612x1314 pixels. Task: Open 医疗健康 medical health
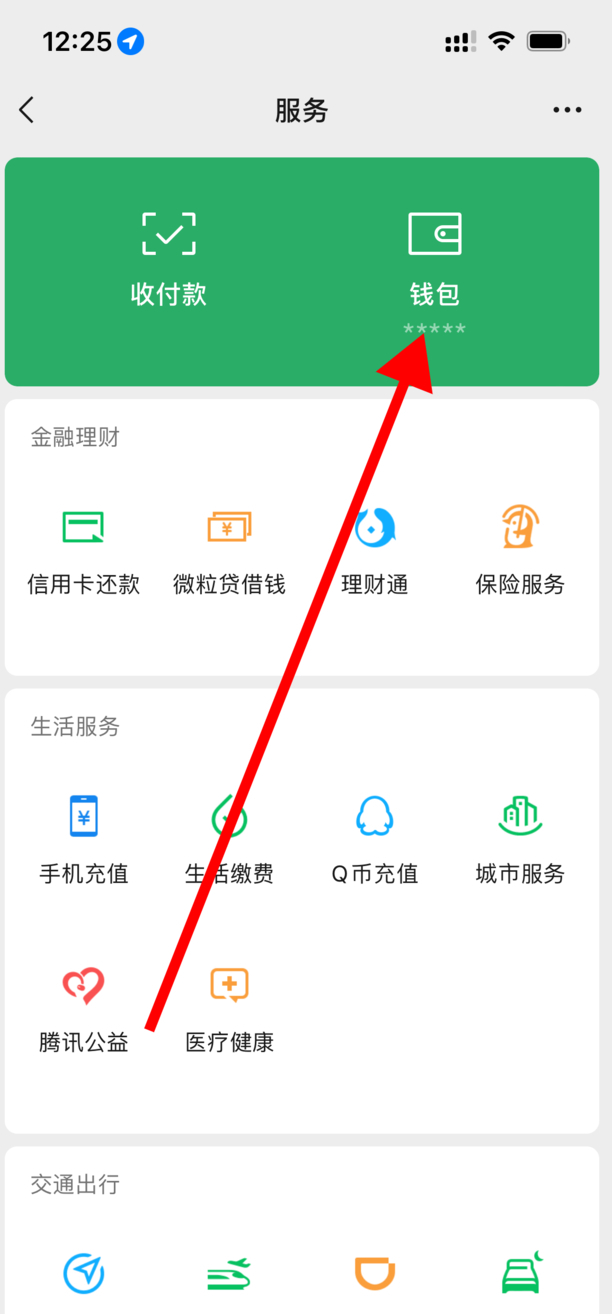click(x=229, y=1007)
